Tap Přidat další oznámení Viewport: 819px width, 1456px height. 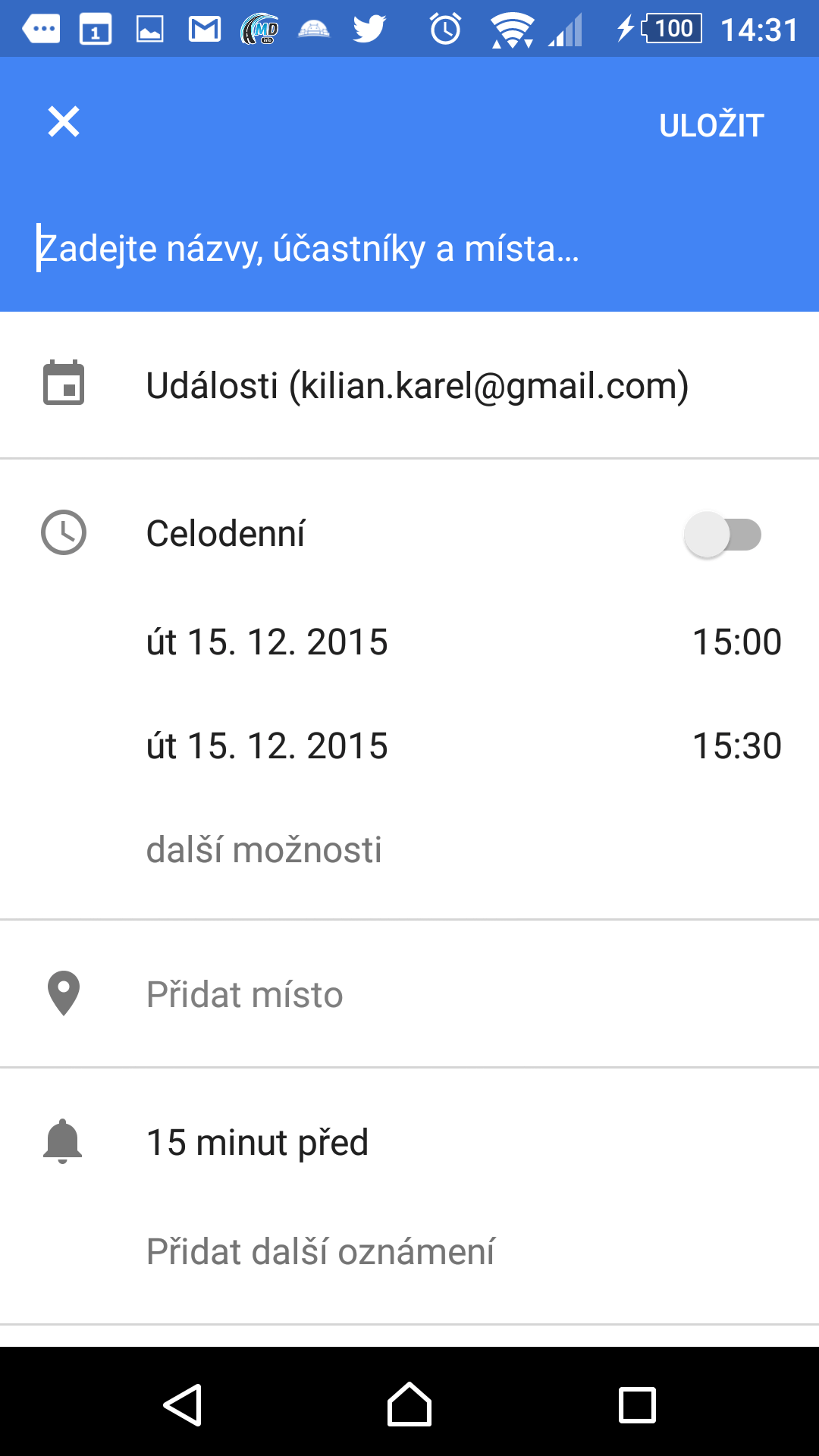(x=321, y=1252)
